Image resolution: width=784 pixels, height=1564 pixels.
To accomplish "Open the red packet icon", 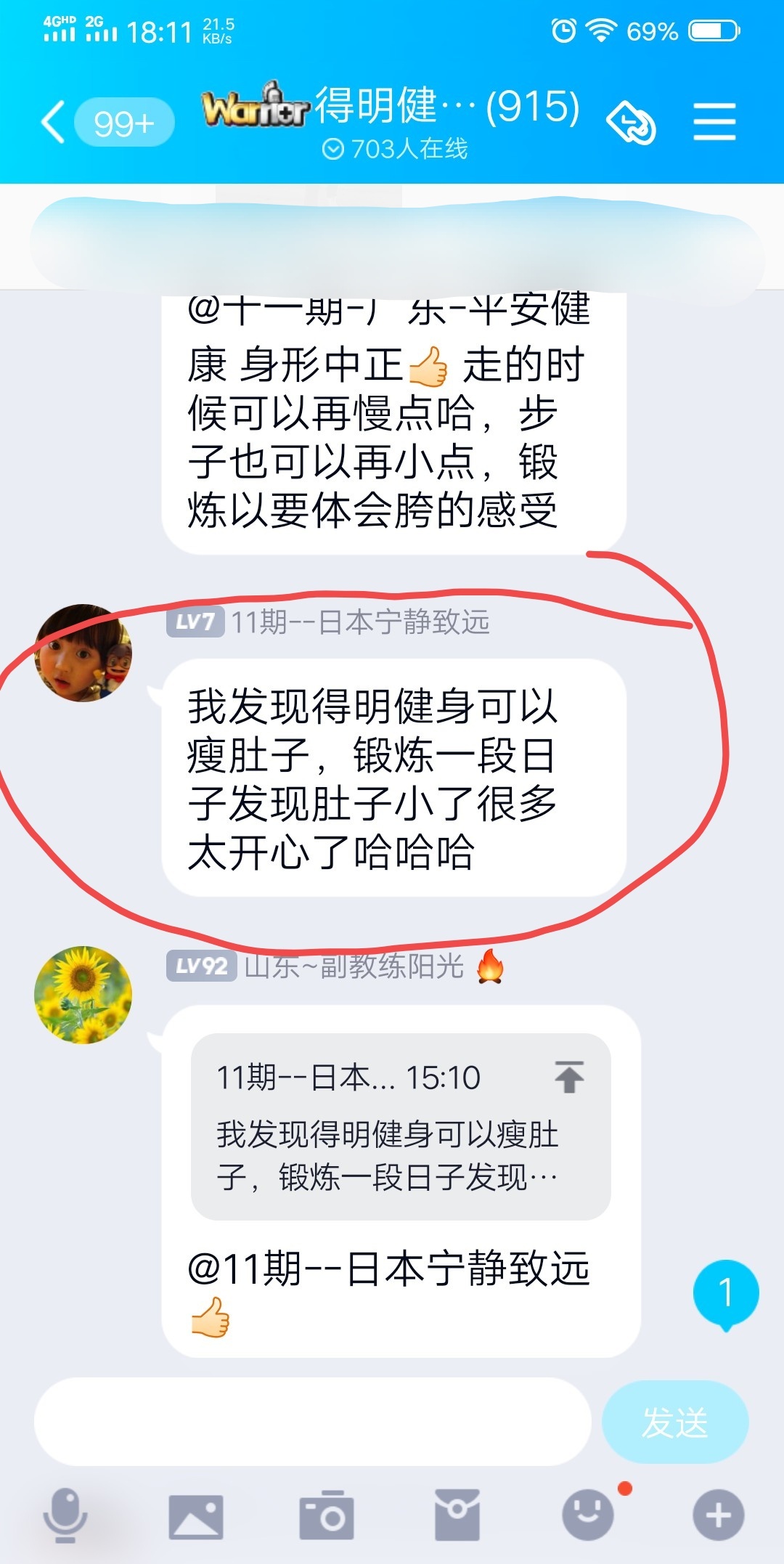I will [x=457, y=1515].
